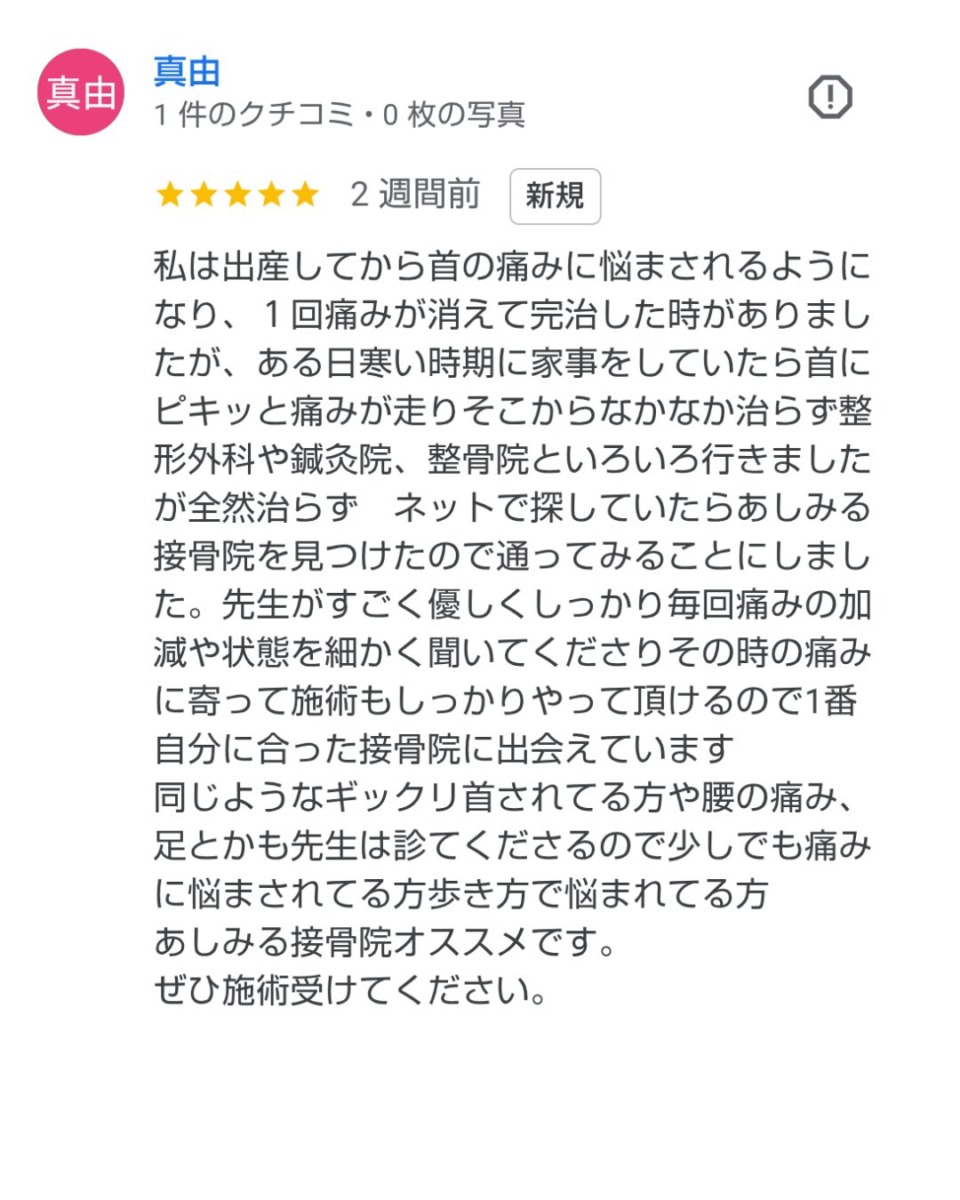
Task: Tap 真由's pink profile avatar
Action: (81, 92)
